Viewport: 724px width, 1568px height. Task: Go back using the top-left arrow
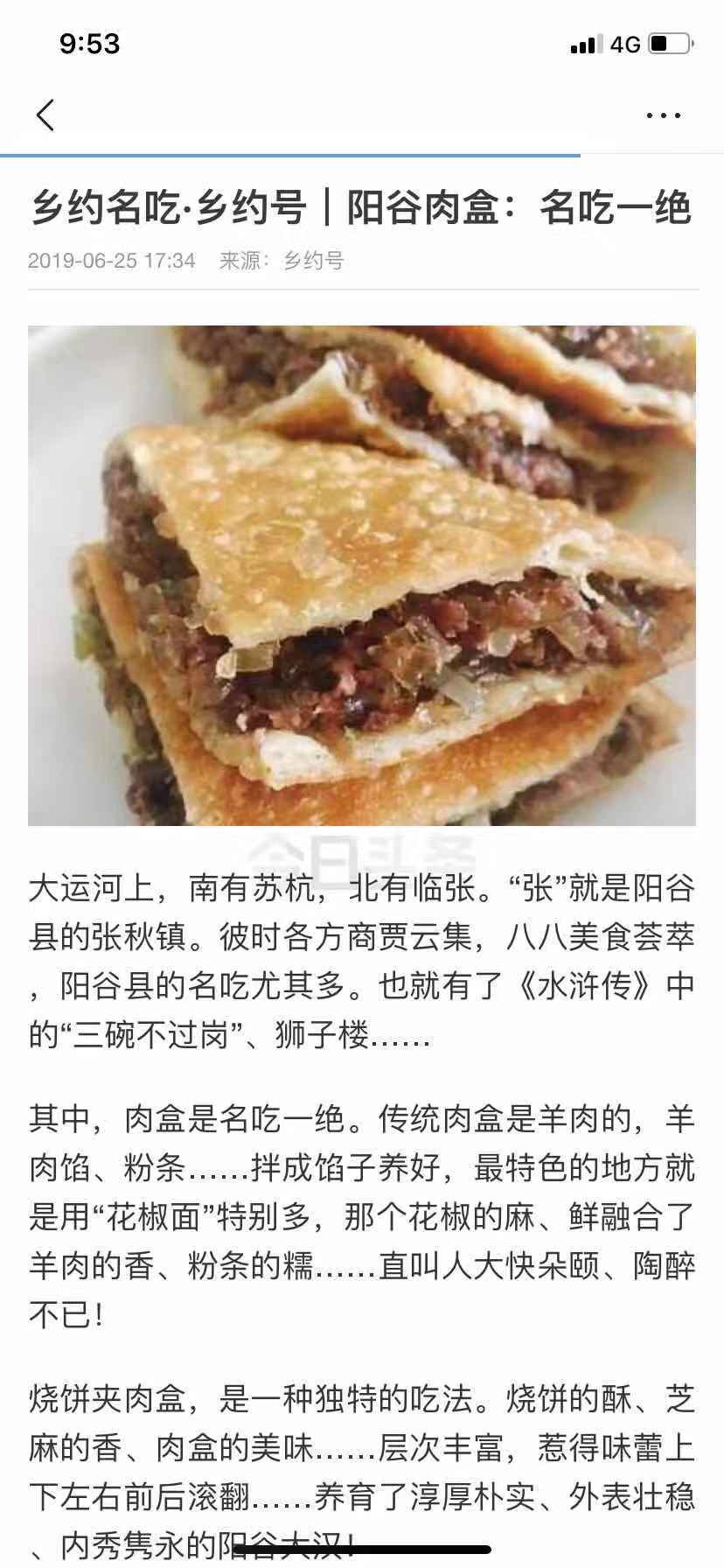[x=45, y=115]
